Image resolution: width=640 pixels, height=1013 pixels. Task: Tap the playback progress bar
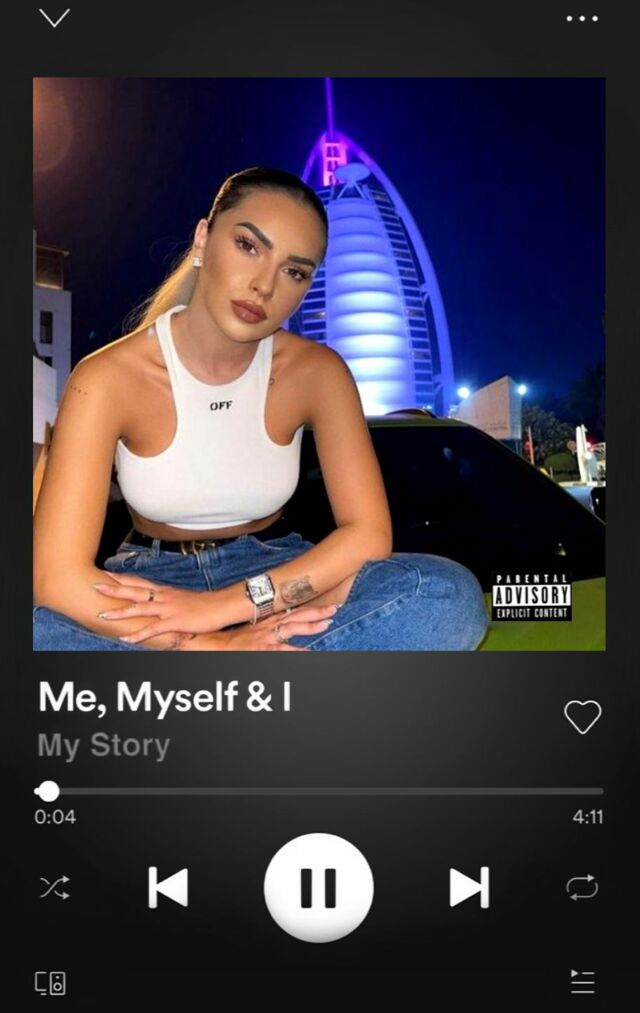(320, 791)
